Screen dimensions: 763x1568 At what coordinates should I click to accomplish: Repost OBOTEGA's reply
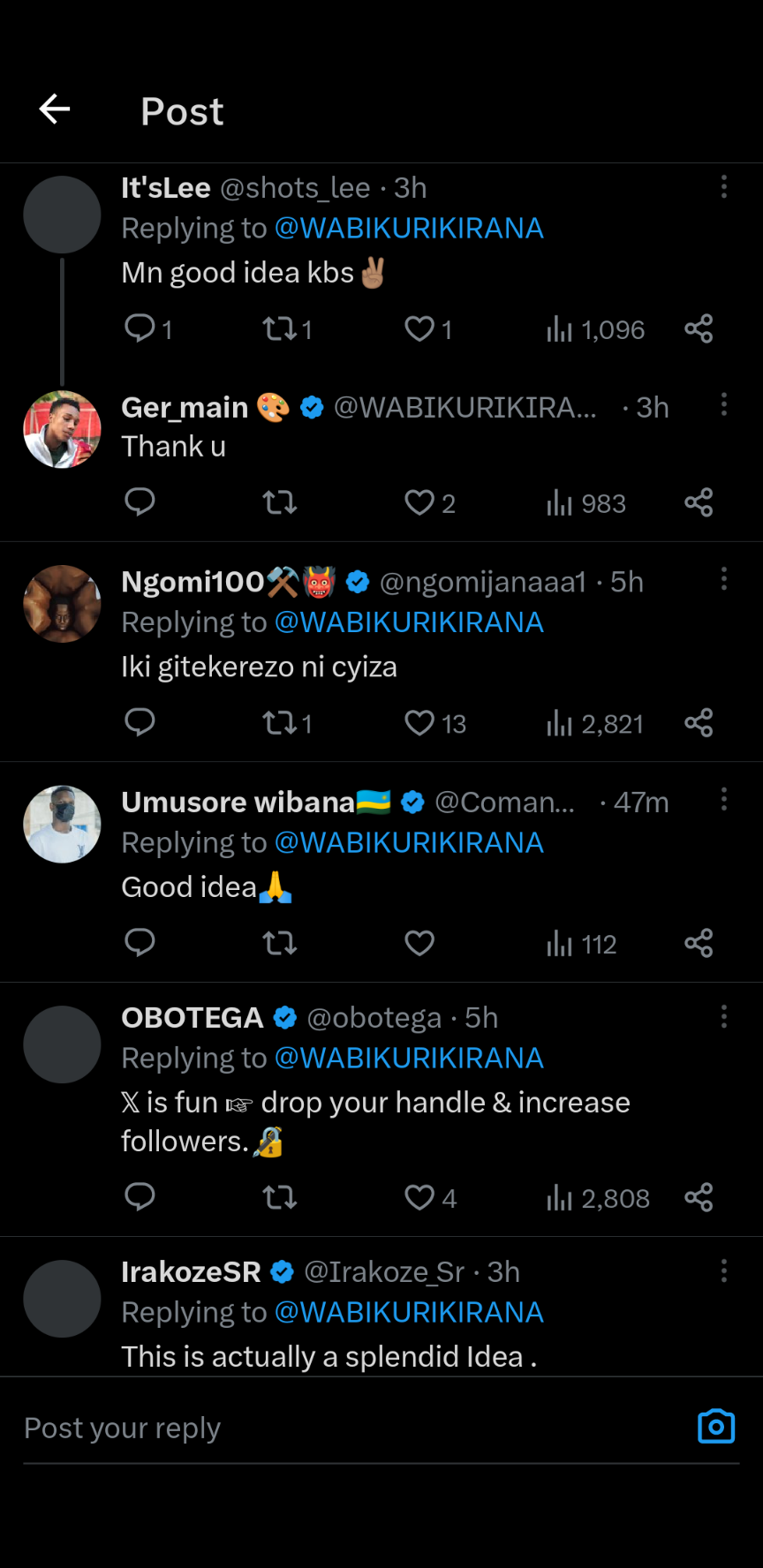pyautogui.click(x=280, y=1198)
